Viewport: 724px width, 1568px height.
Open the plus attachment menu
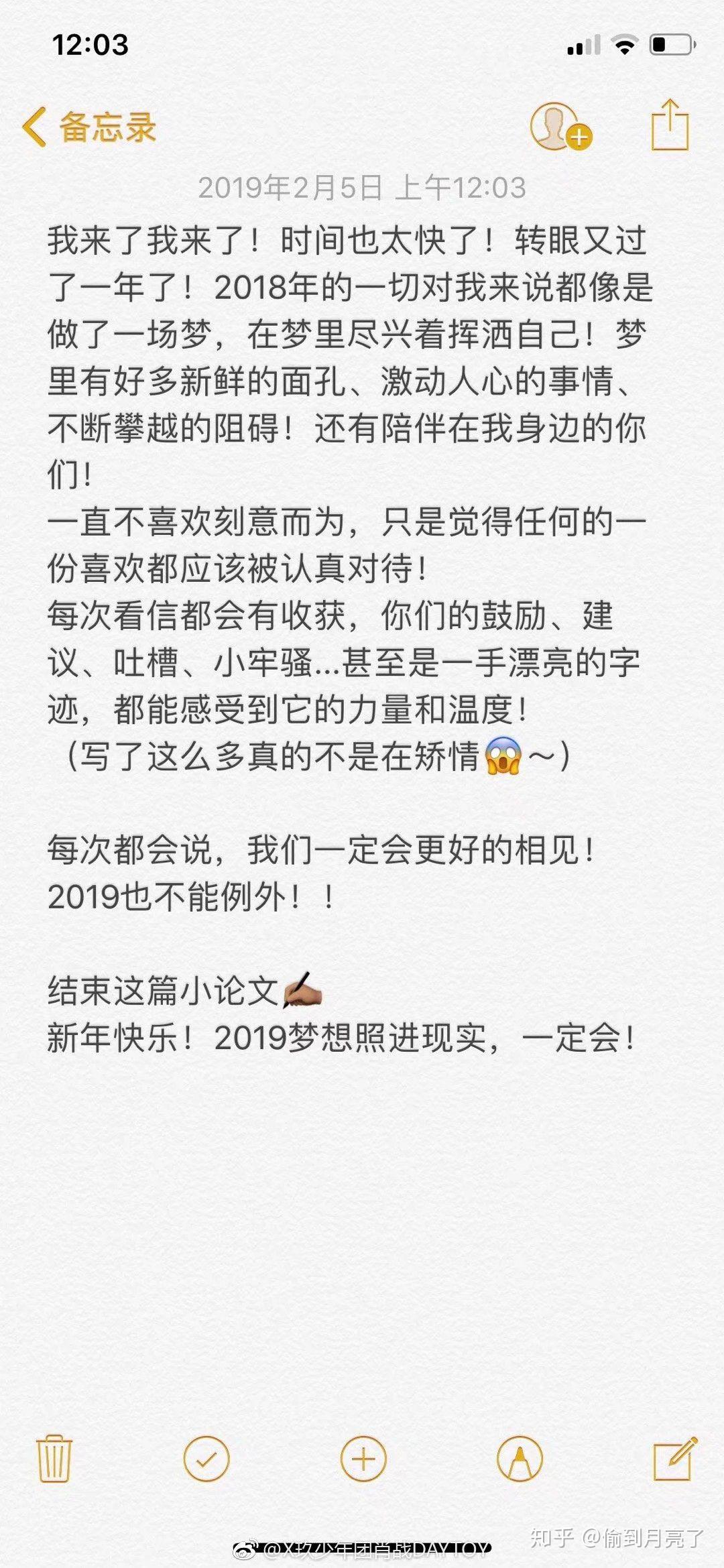(363, 1459)
